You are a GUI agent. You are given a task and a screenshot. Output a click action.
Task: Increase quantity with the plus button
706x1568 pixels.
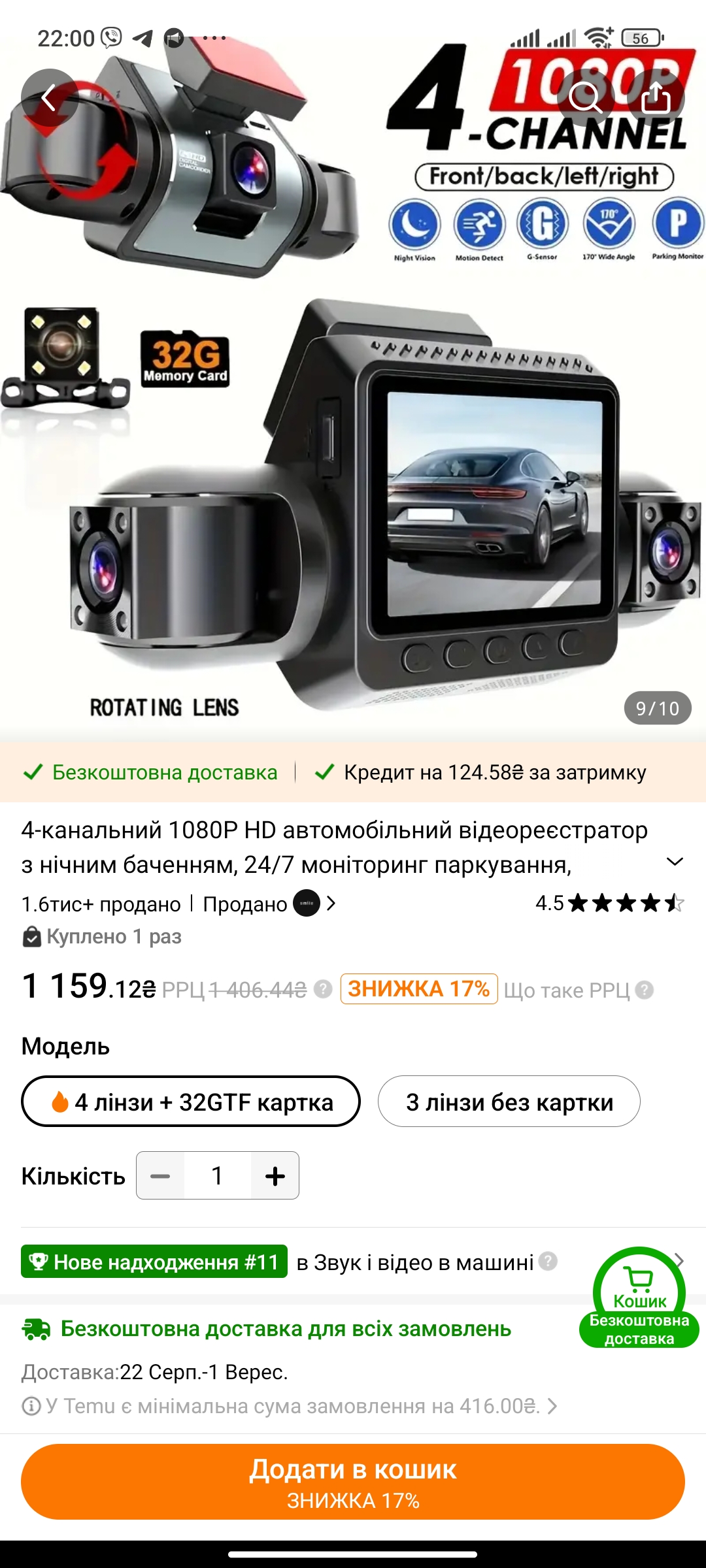coord(275,1176)
